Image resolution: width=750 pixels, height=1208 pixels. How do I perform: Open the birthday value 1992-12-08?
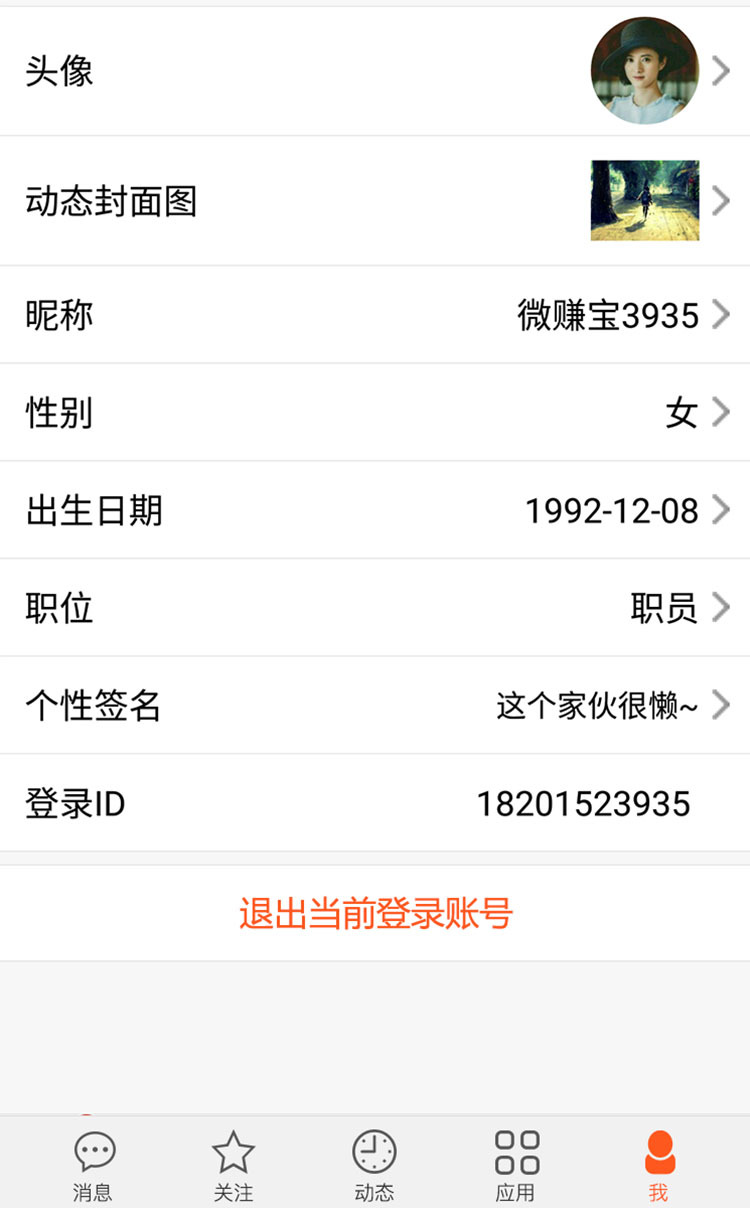[610, 510]
